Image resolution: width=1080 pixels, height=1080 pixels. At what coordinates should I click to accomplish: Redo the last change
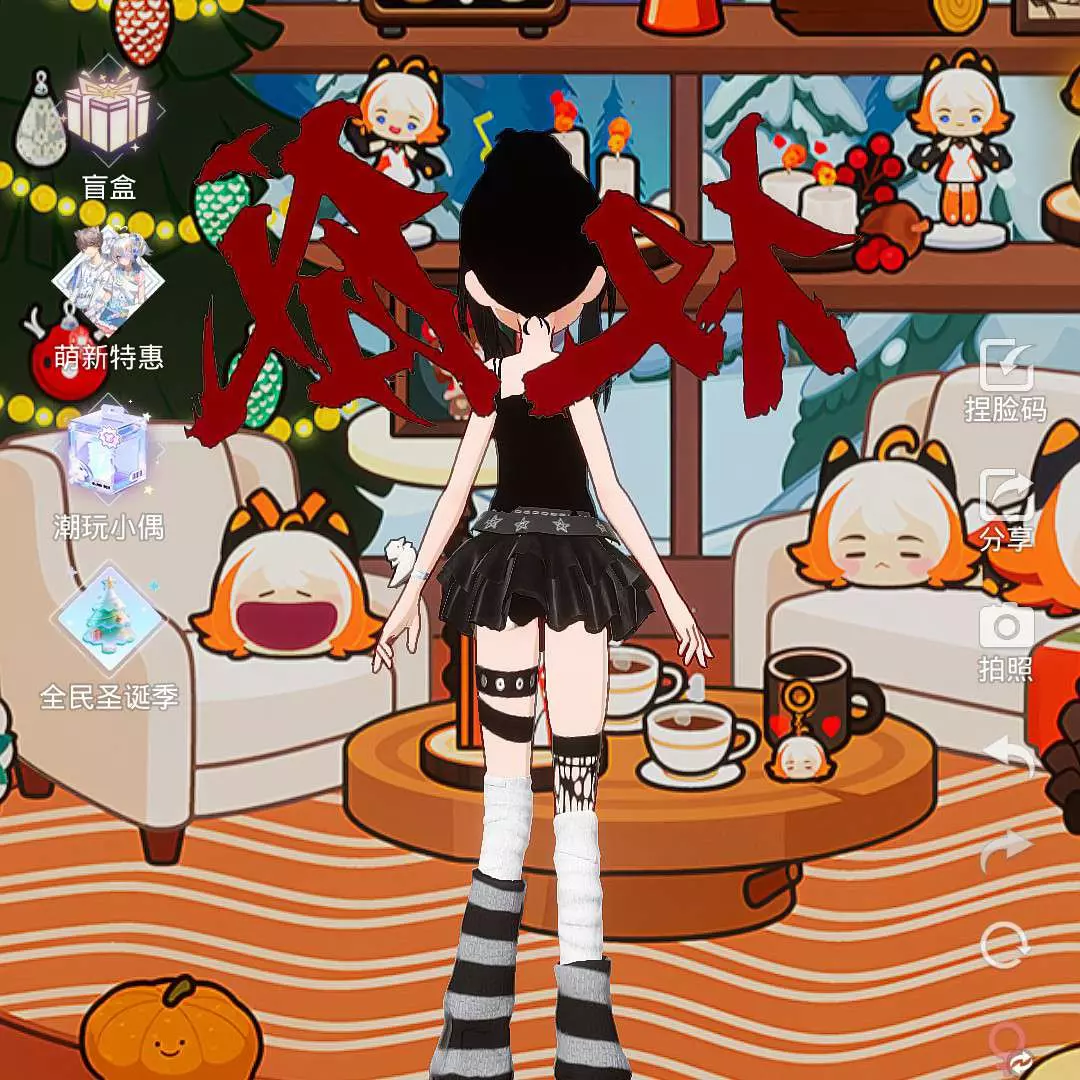1007,848
